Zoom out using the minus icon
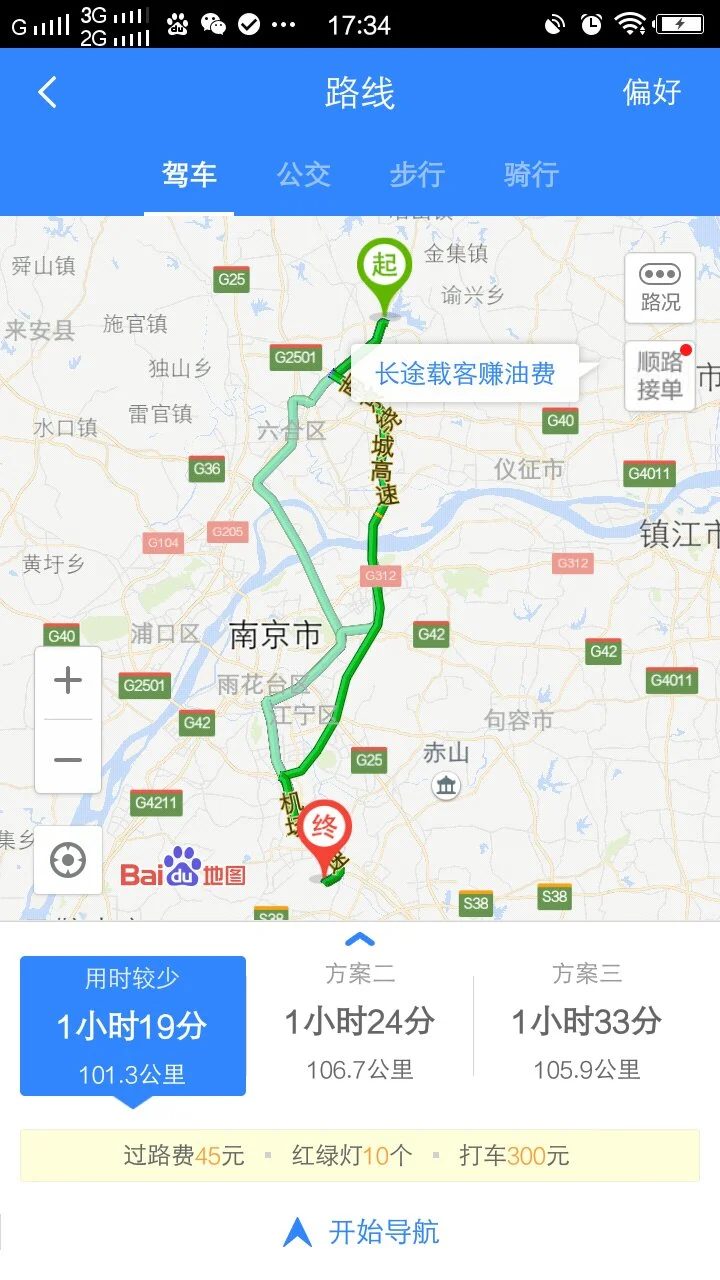The width and height of the screenshot is (720, 1280). coord(67,759)
